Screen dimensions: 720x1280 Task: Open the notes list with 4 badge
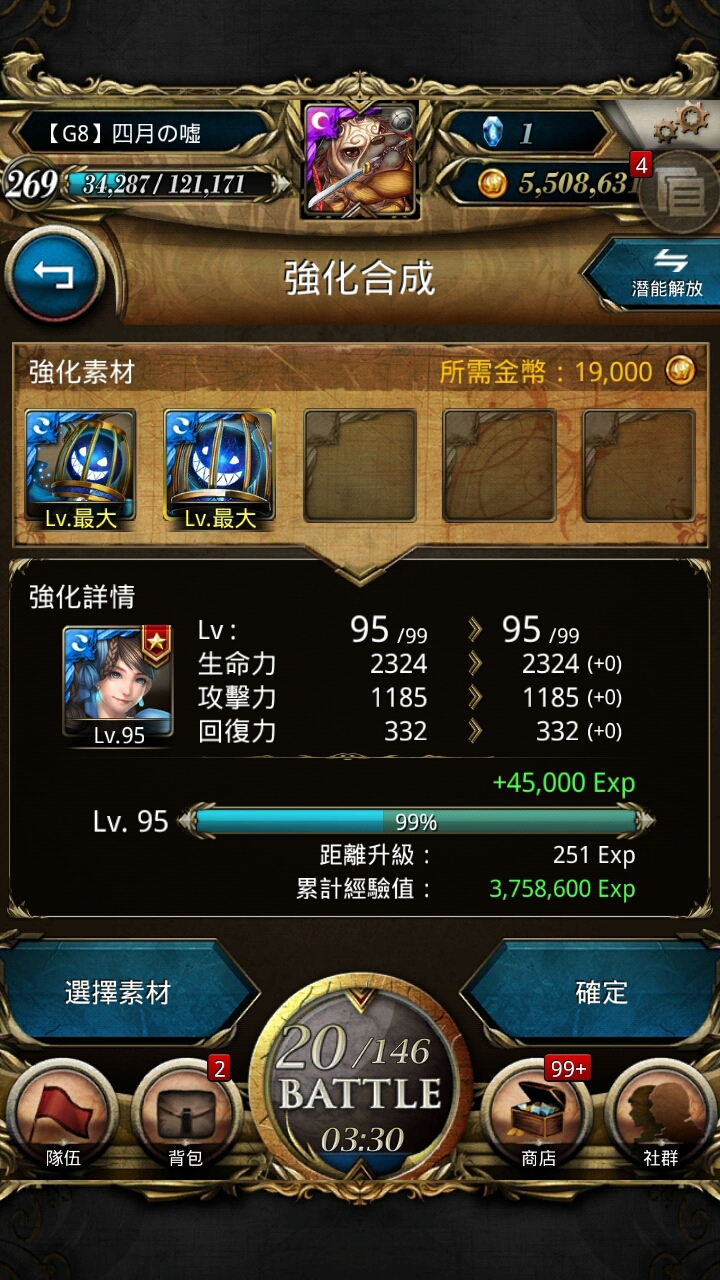680,192
